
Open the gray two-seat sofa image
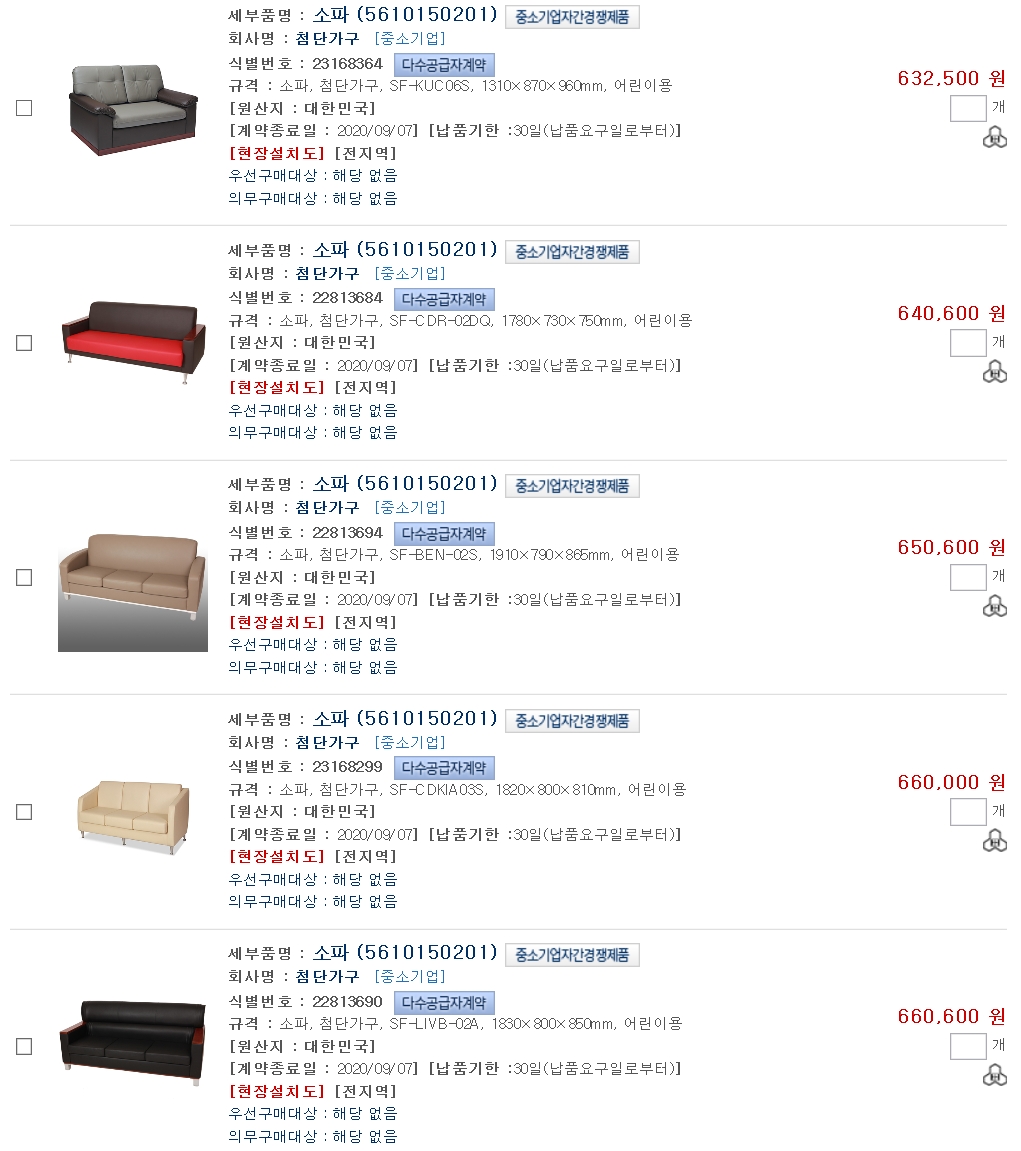point(133,108)
